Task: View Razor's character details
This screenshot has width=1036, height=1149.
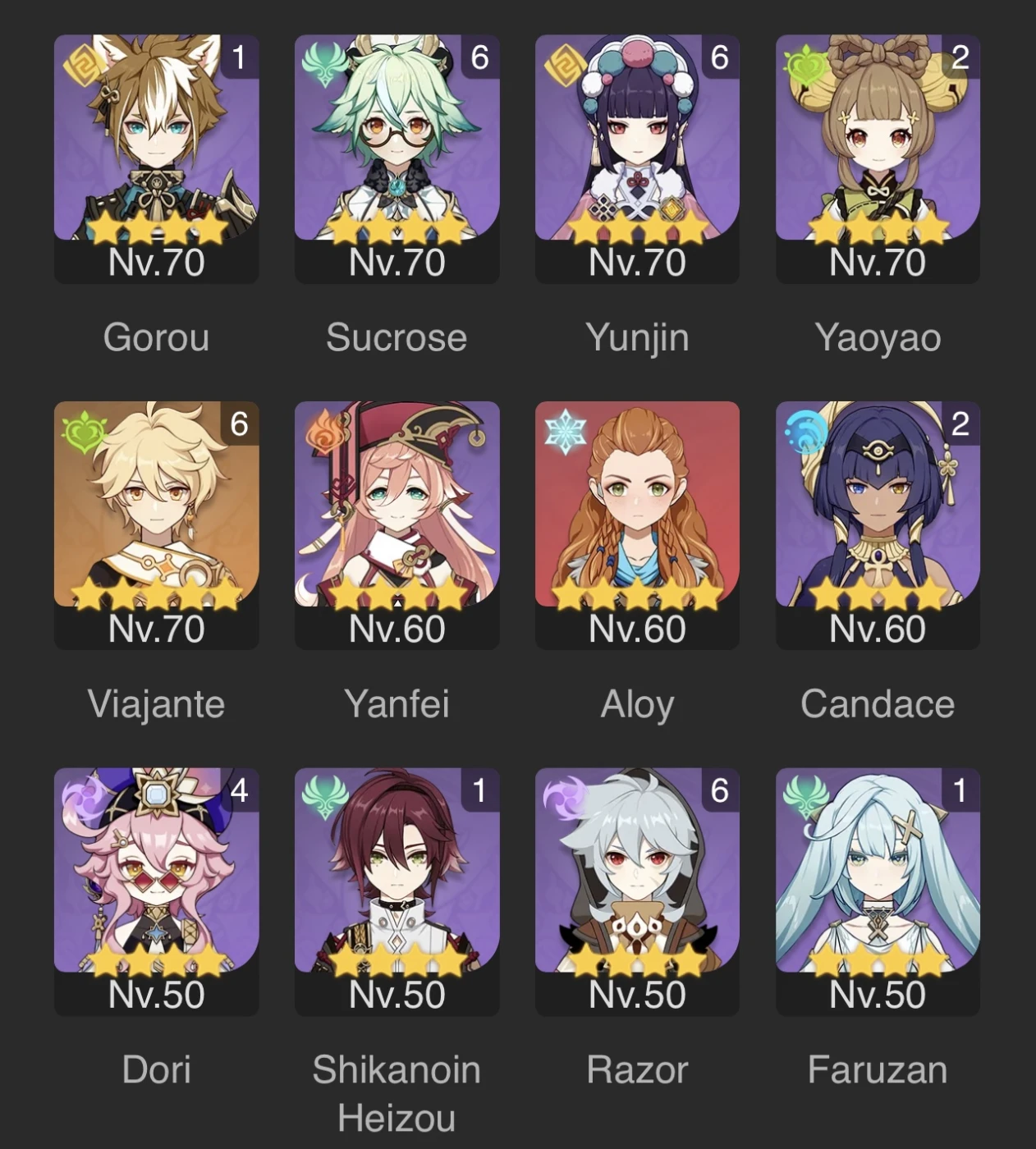Action: (x=637, y=881)
